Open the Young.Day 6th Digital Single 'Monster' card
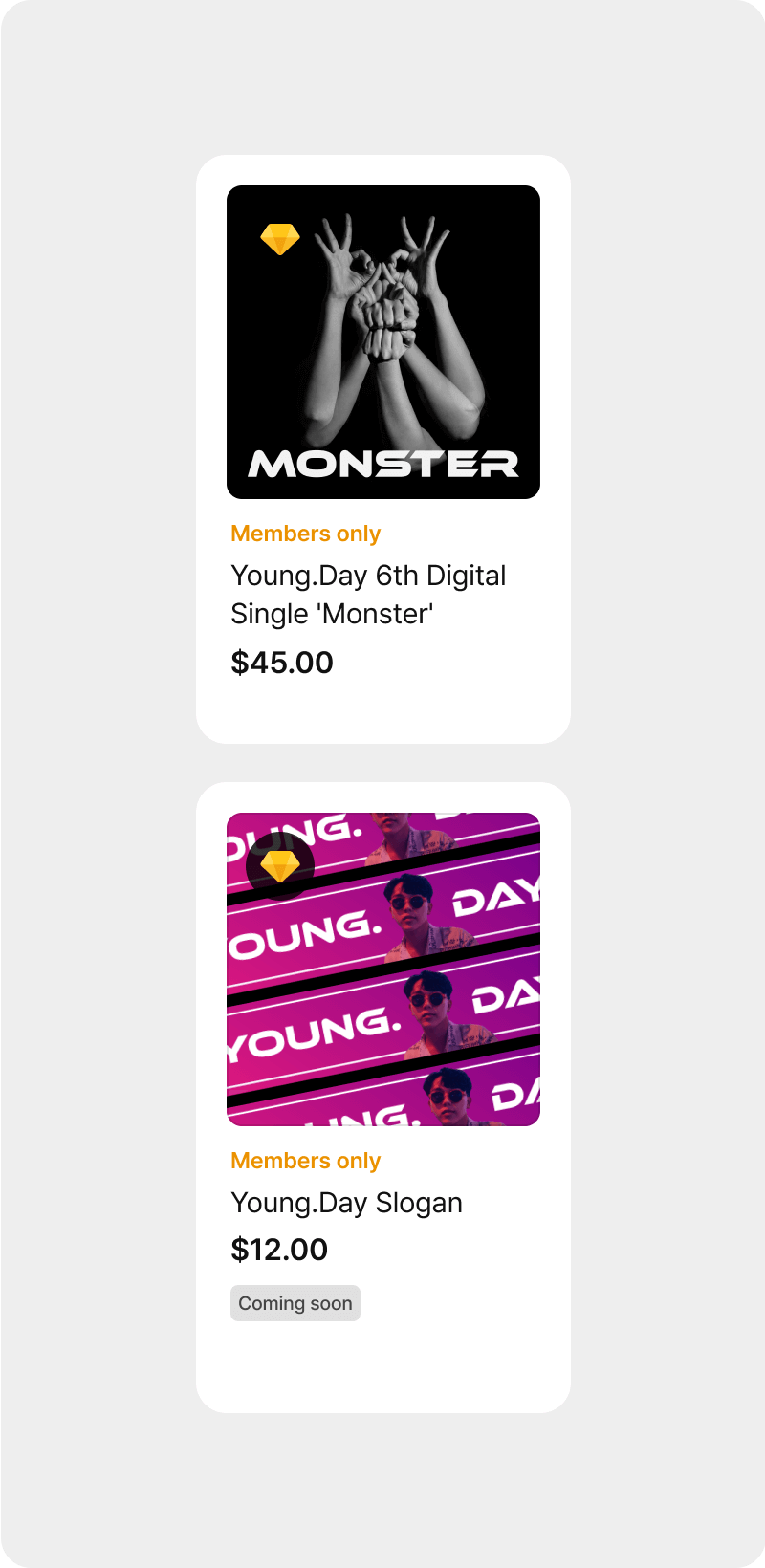 point(383,449)
